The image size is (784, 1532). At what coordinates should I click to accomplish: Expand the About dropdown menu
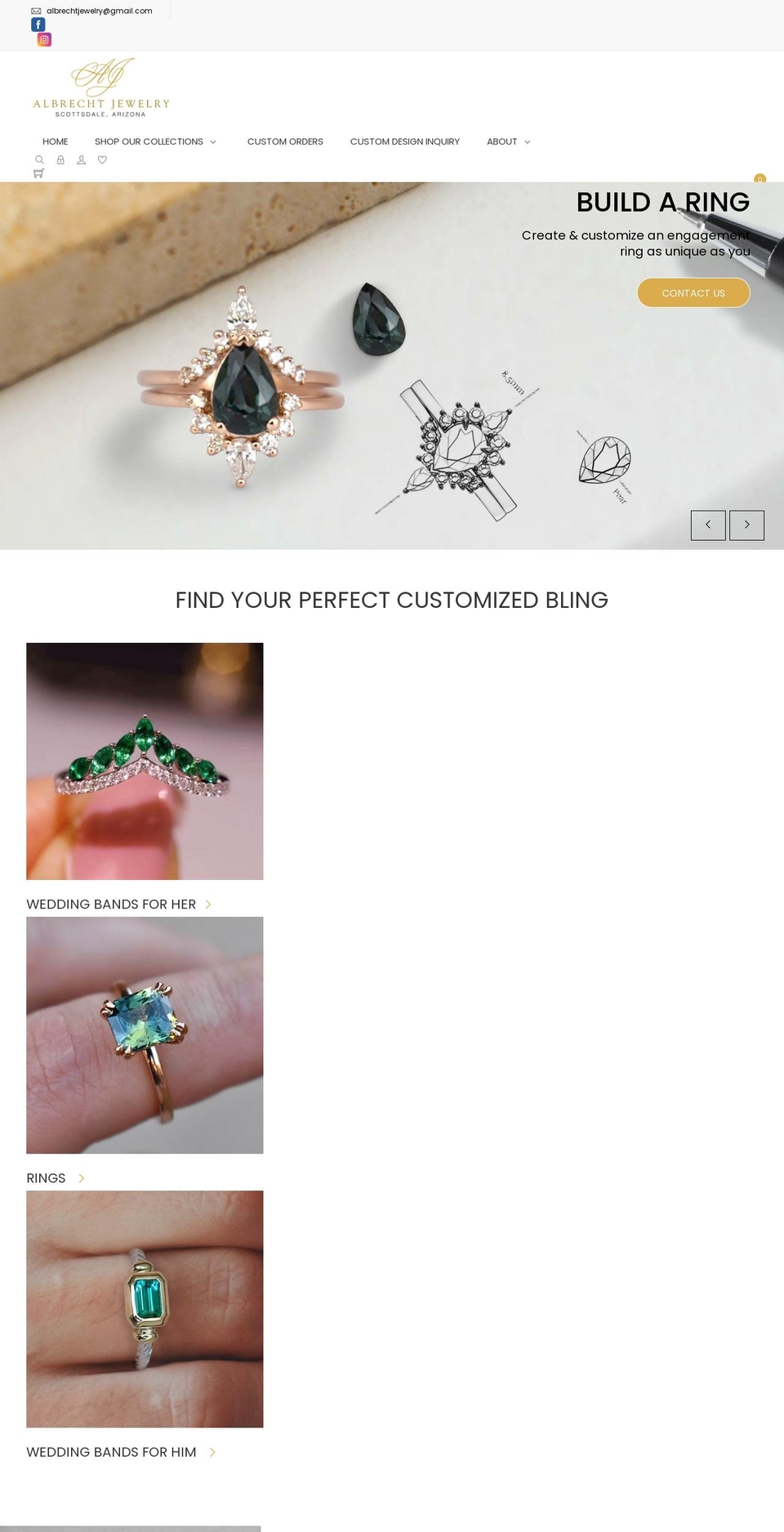point(508,141)
